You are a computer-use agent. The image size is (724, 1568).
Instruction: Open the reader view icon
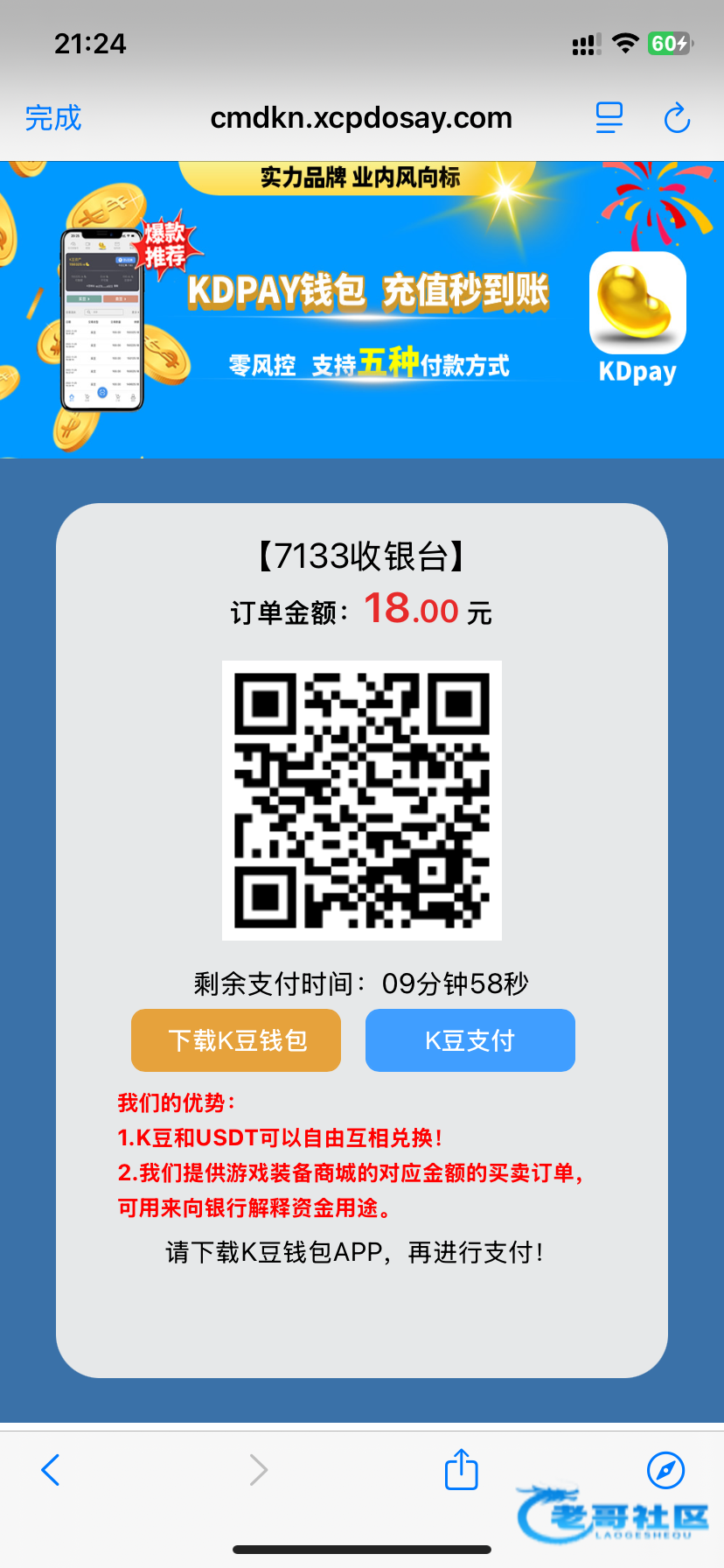609,118
